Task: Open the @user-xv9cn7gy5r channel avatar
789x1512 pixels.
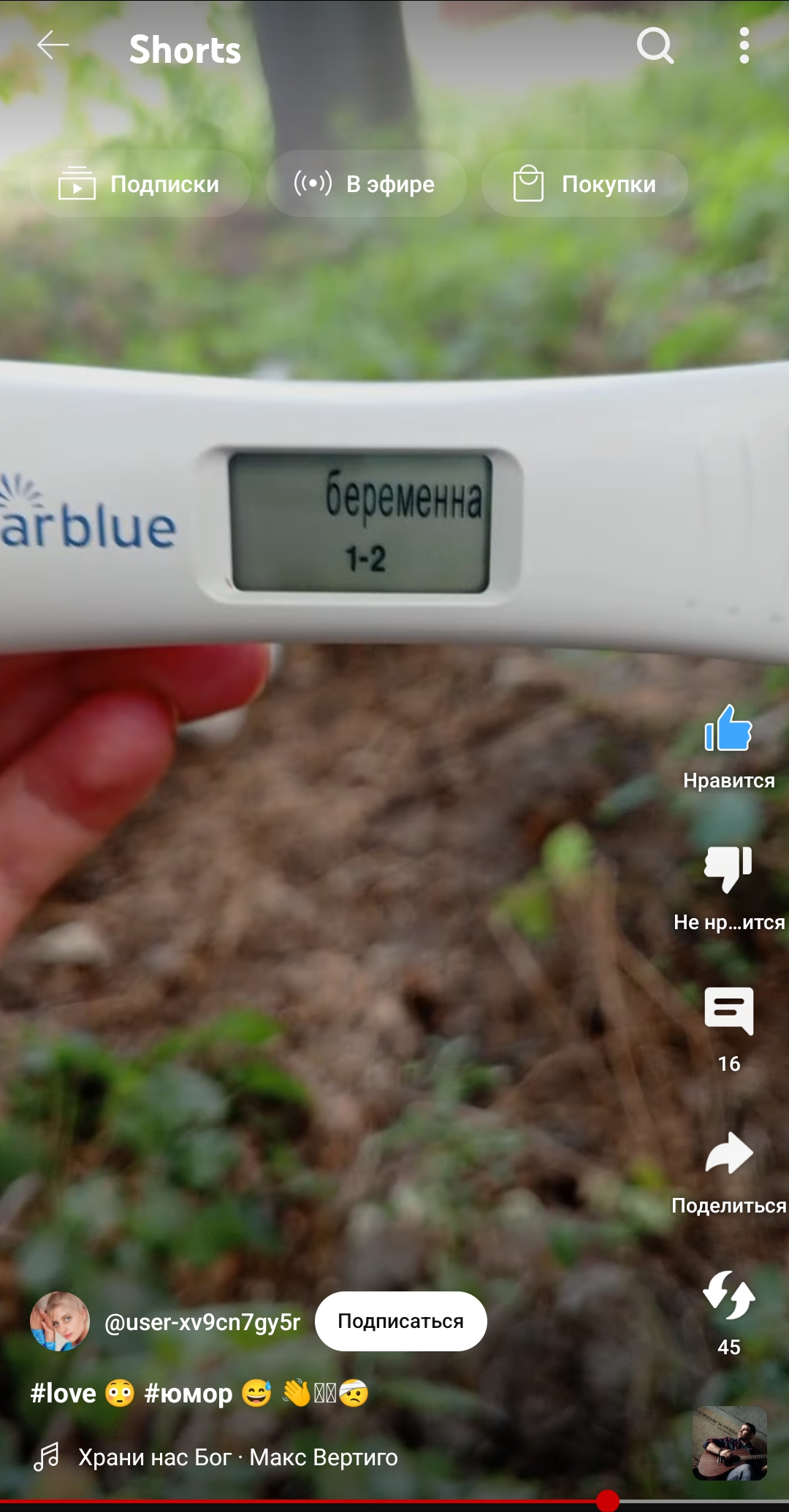Action: [60, 1321]
